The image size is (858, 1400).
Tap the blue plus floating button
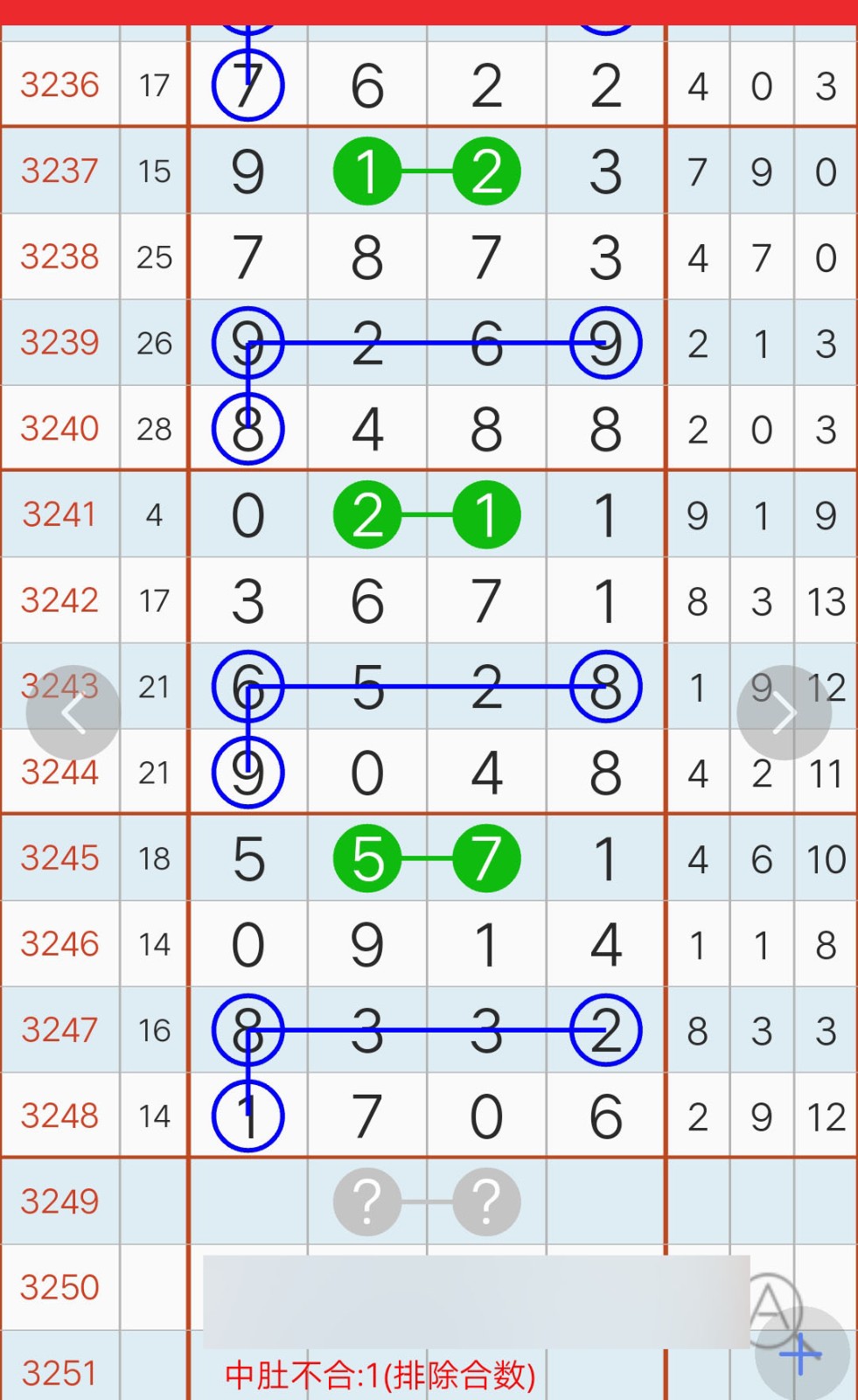coord(801,1354)
